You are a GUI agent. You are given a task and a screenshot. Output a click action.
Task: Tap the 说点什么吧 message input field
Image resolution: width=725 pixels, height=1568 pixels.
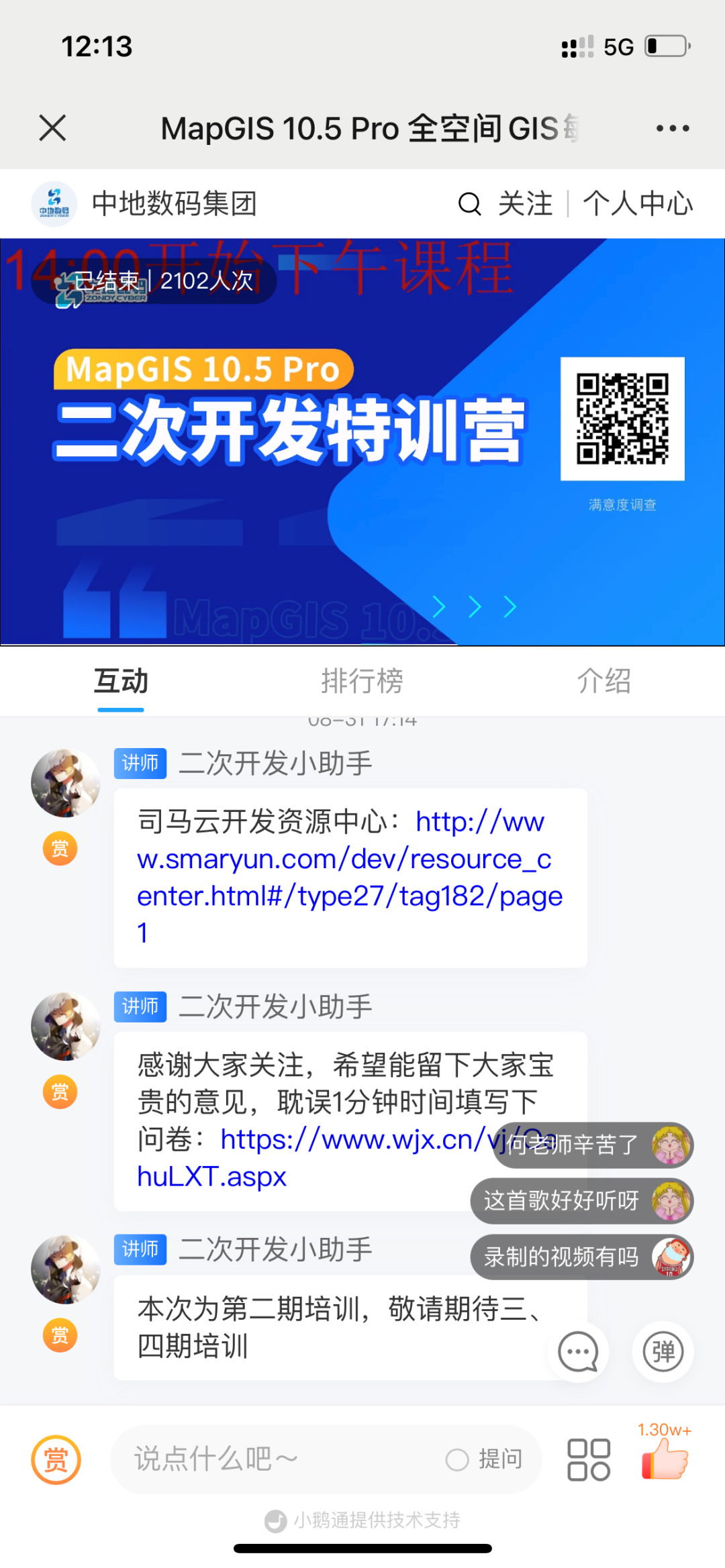pos(269,1459)
